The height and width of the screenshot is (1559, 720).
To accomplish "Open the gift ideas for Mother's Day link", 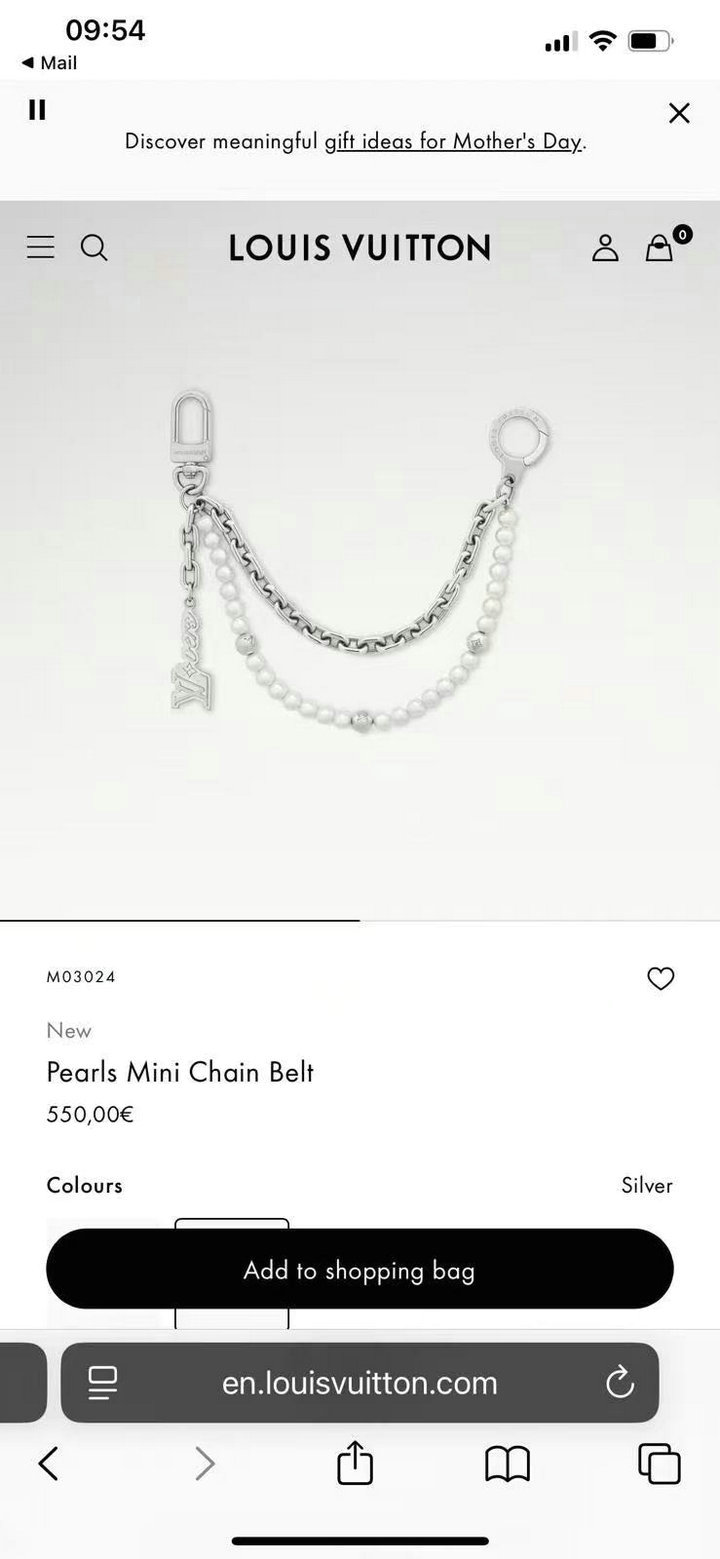I will (453, 142).
